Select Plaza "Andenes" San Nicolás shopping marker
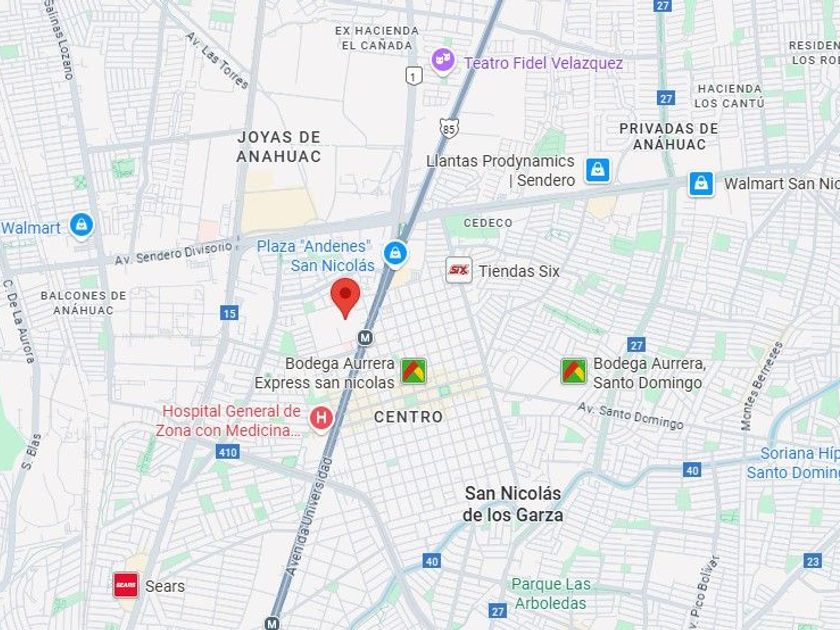Screen dimensions: 840x630 click(x=395, y=254)
